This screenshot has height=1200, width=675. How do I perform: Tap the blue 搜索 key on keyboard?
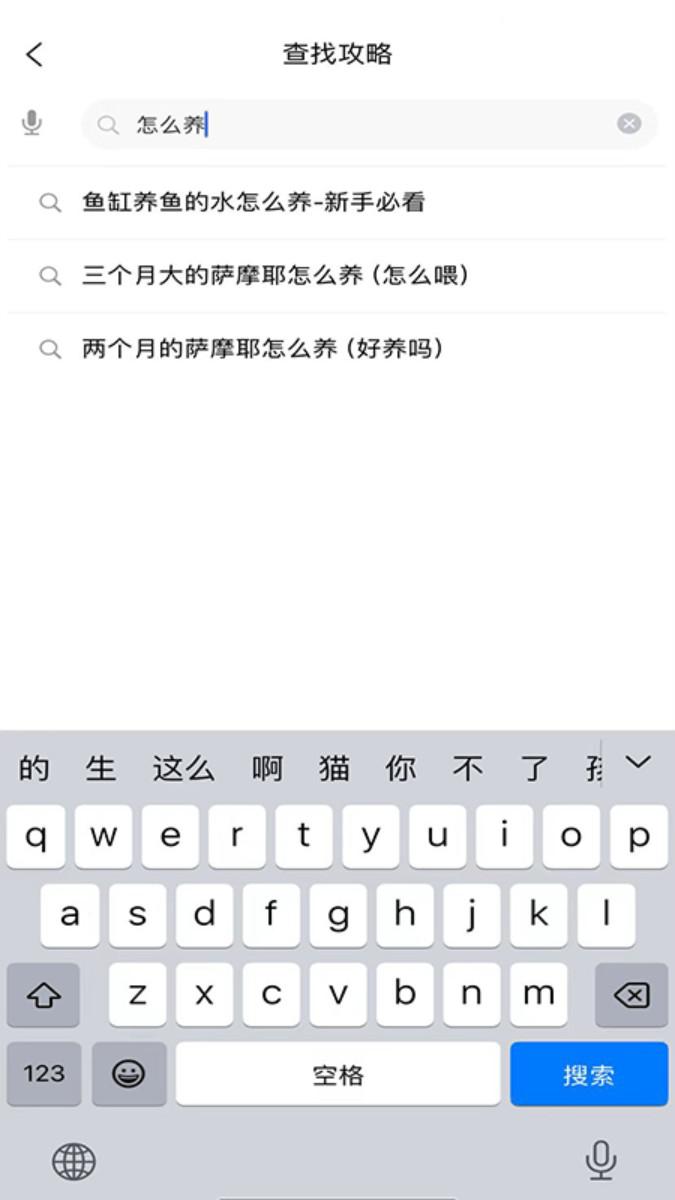tap(589, 1074)
